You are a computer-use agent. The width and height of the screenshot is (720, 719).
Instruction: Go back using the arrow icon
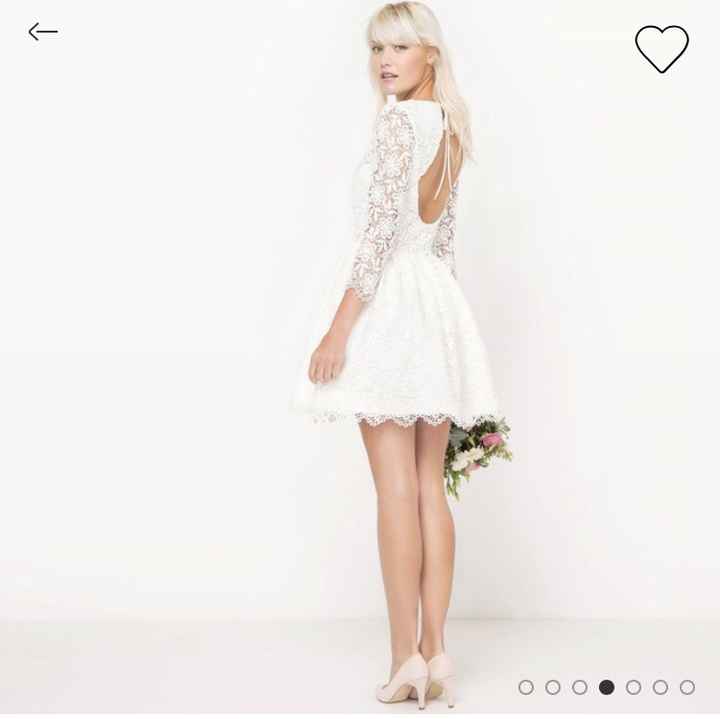point(43,32)
